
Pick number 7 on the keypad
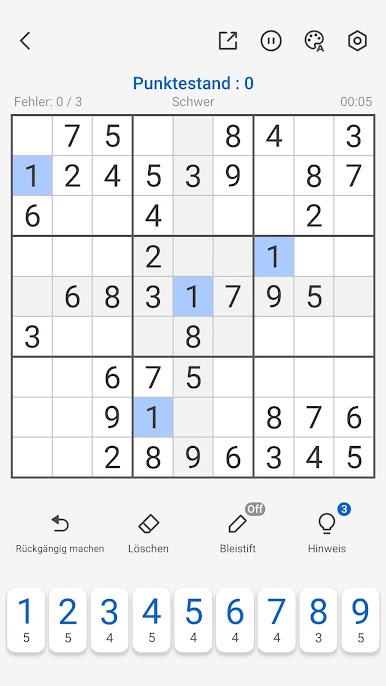277,620
